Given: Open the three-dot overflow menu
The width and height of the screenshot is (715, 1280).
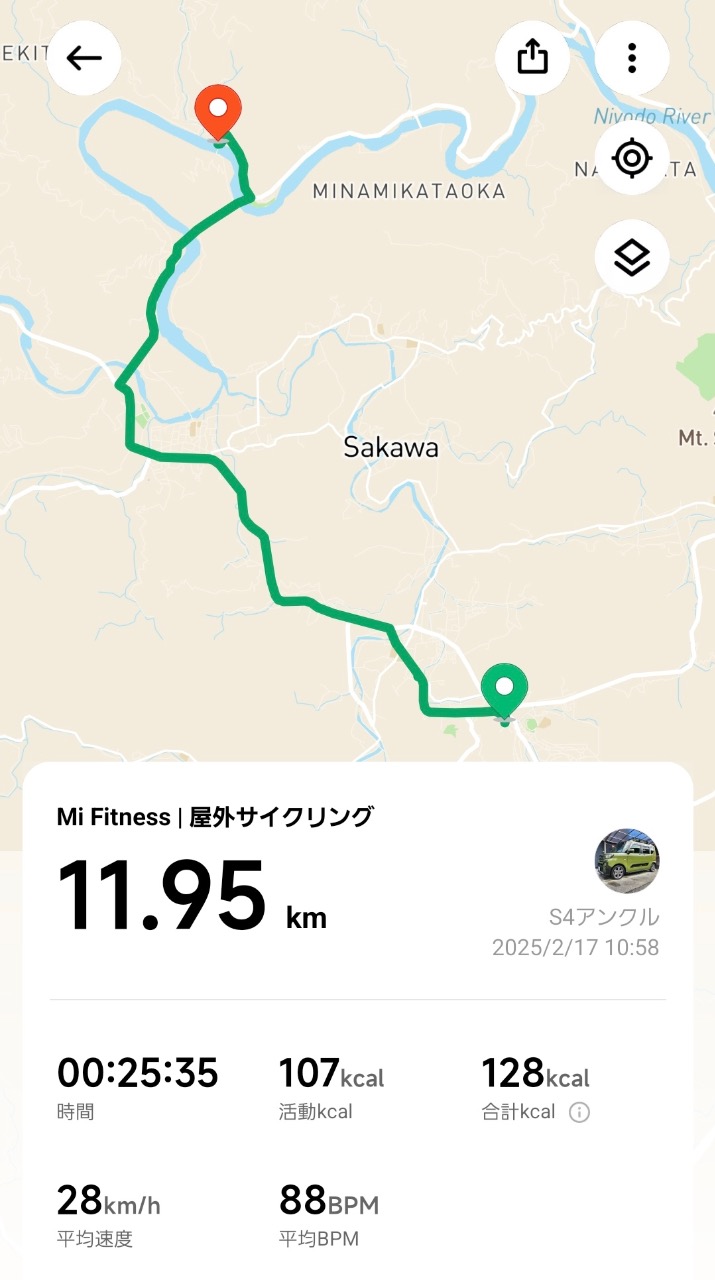Looking at the screenshot, I should click(x=632, y=57).
